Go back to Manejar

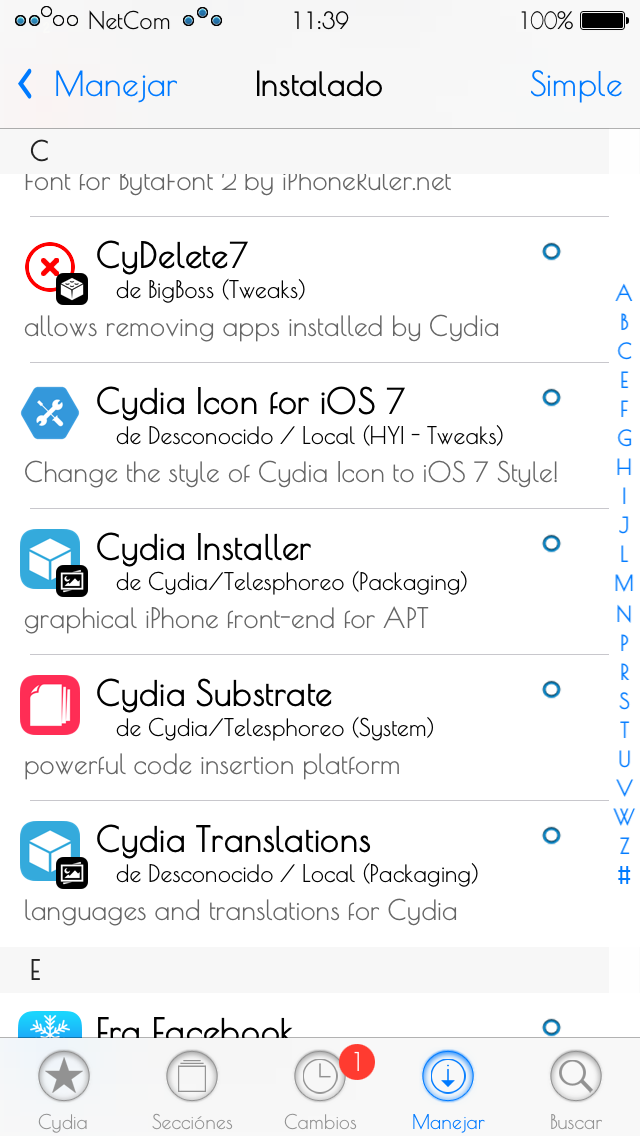pyautogui.click(x=97, y=85)
